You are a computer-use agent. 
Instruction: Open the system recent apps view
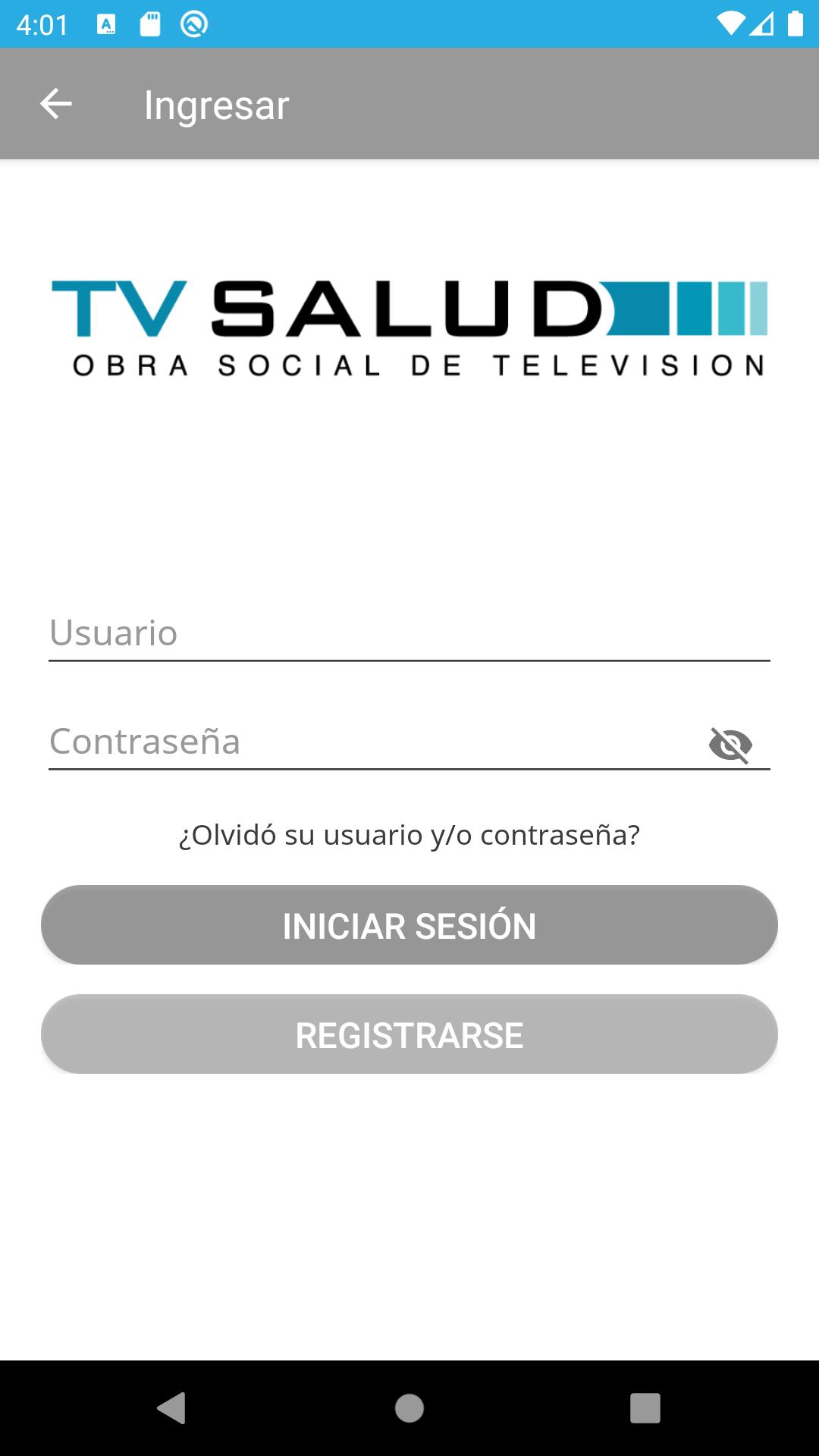645,1408
